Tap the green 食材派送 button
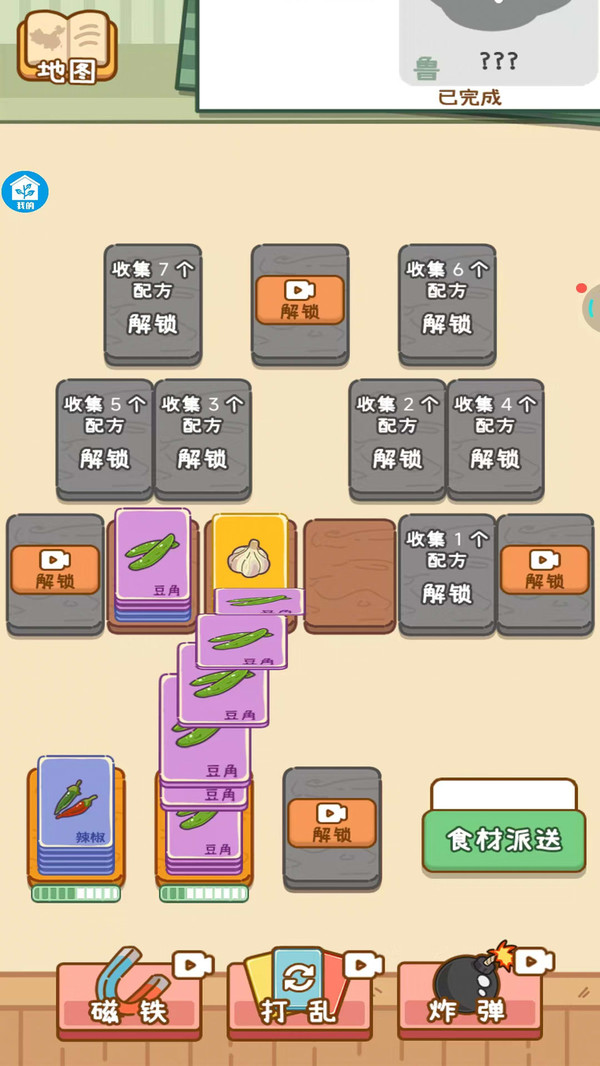 (504, 840)
